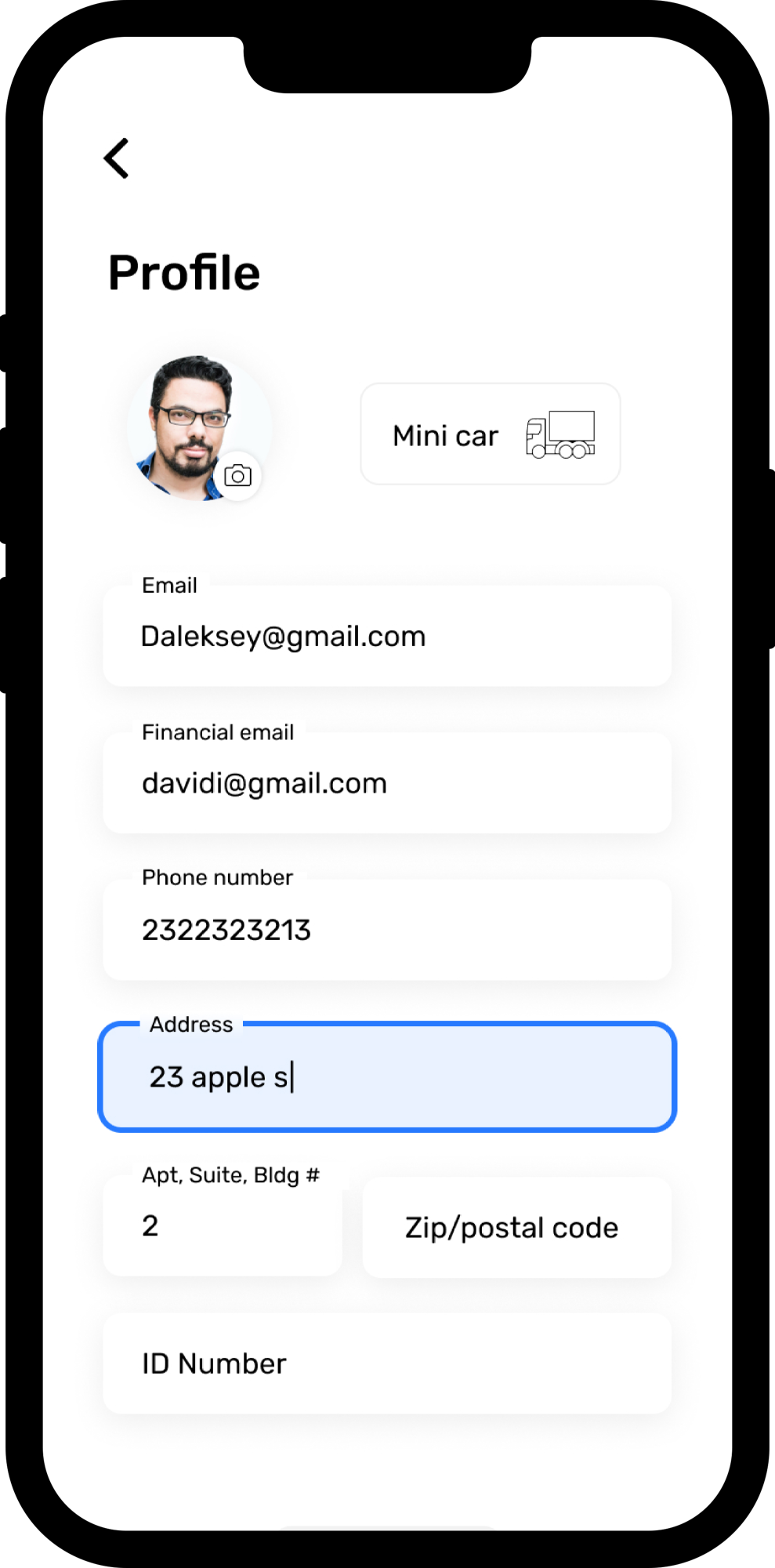Enter a Zip/postal code
The width and height of the screenshot is (775, 1568).
(x=517, y=1228)
